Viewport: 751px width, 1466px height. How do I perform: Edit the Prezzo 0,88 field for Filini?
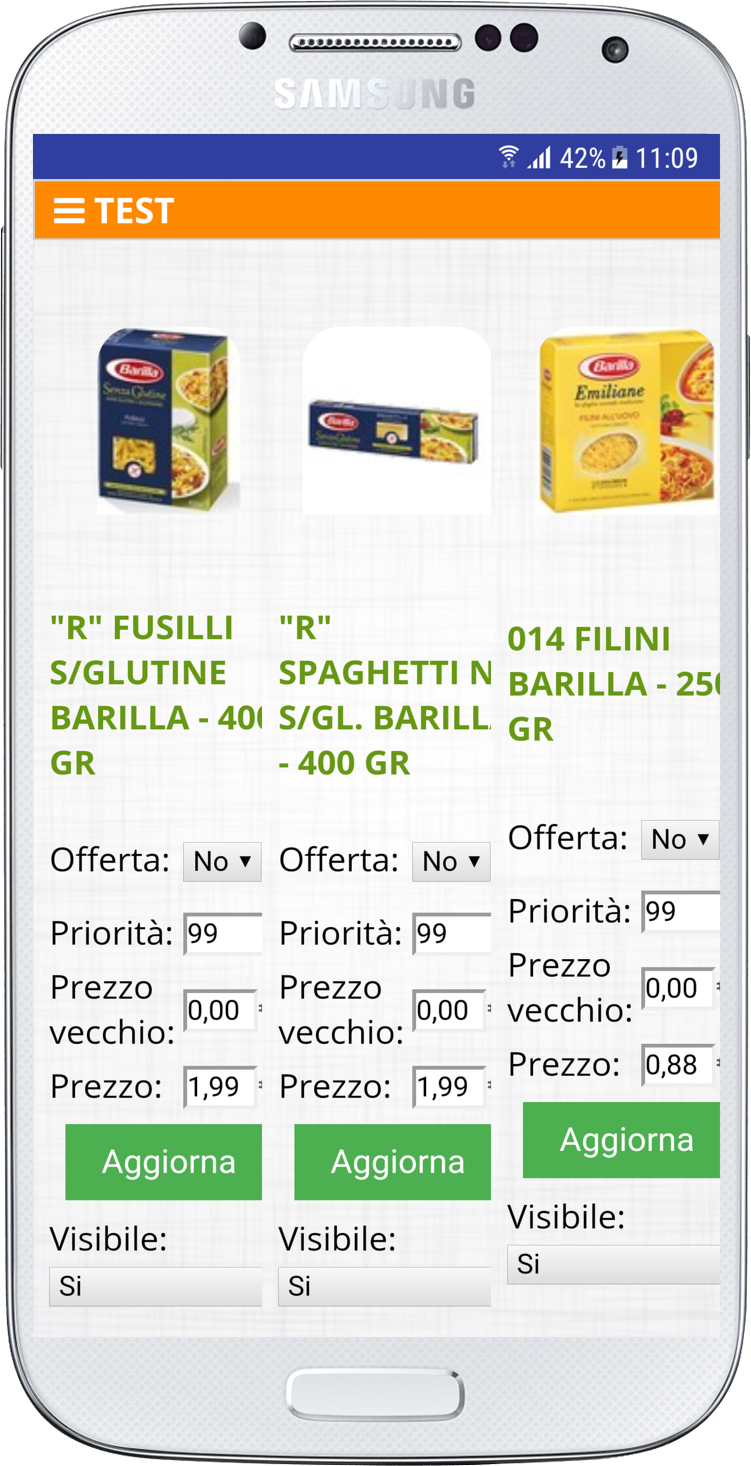pyautogui.click(x=677, y=1065)
